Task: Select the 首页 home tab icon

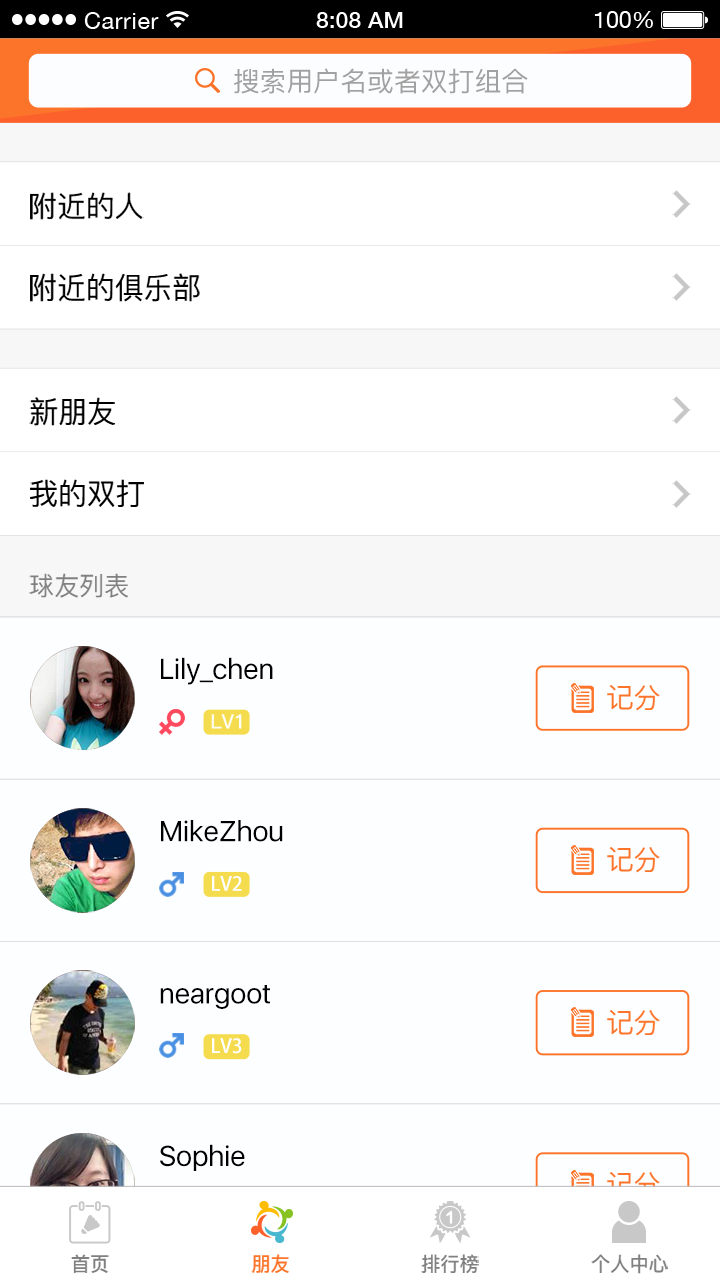Action: tap(89, 1222)
